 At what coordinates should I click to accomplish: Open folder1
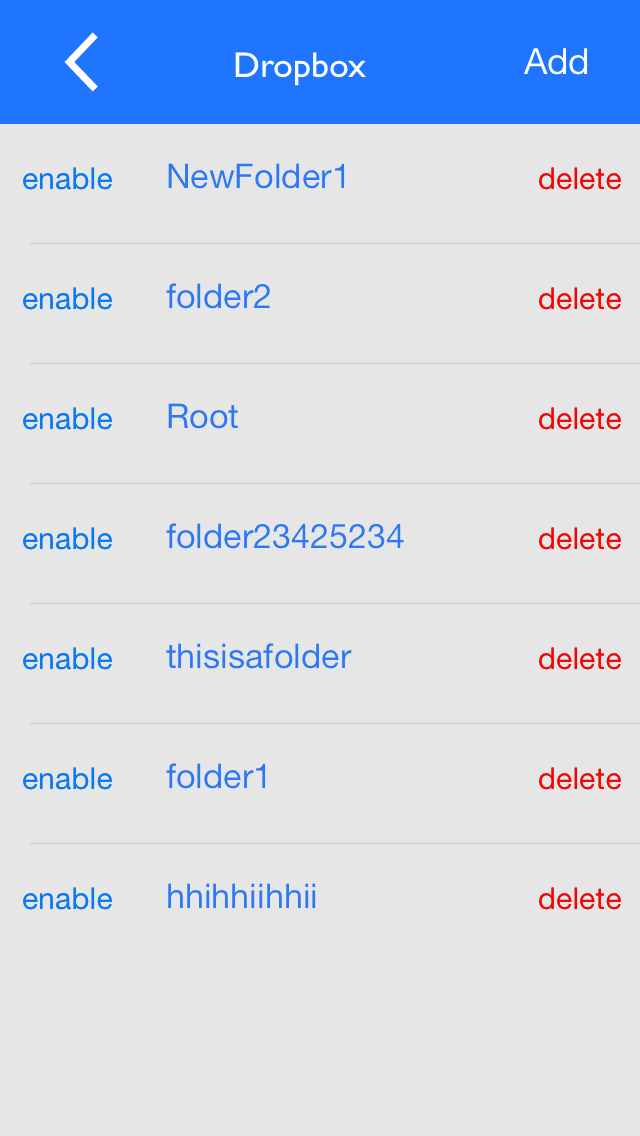coord(217,777)
